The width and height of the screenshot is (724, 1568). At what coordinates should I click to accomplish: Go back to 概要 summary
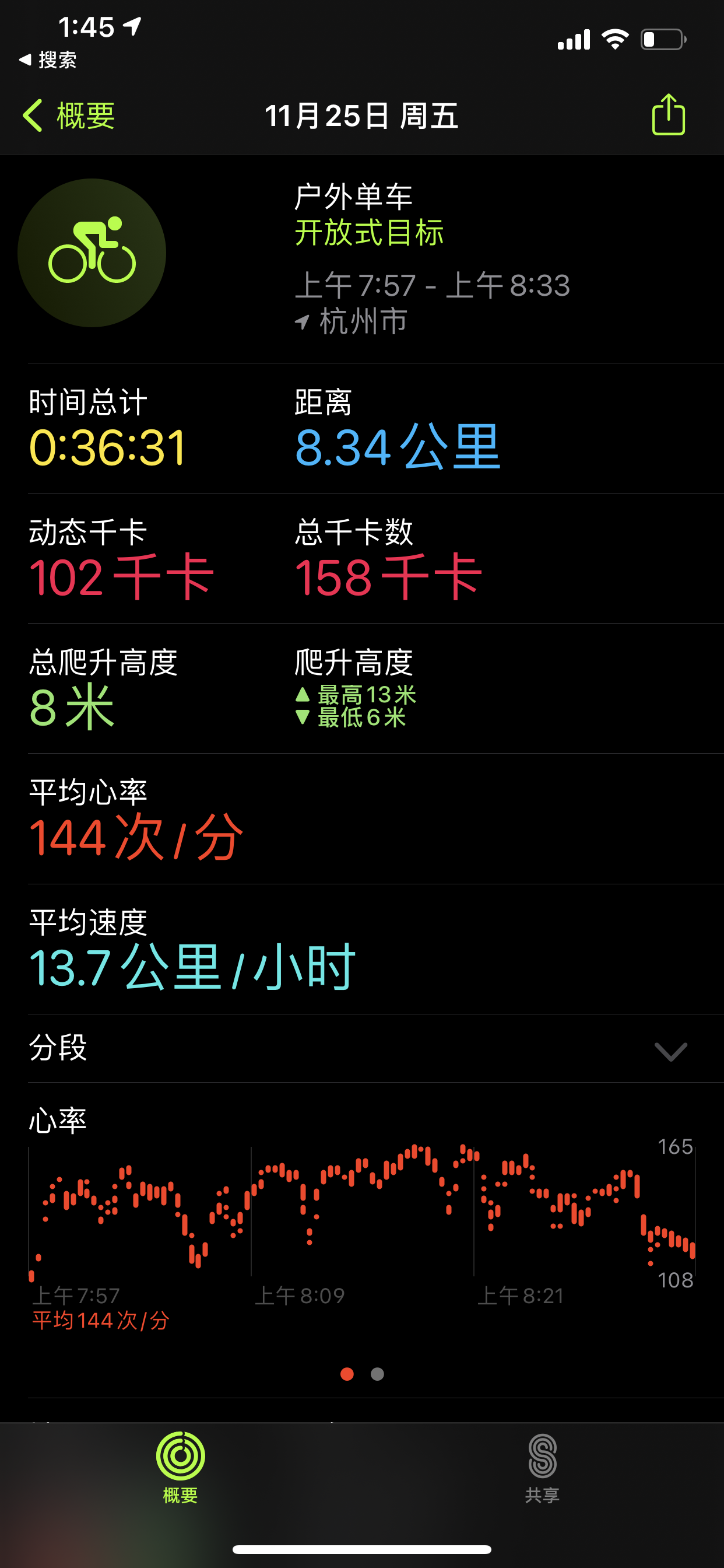point(68,116)
